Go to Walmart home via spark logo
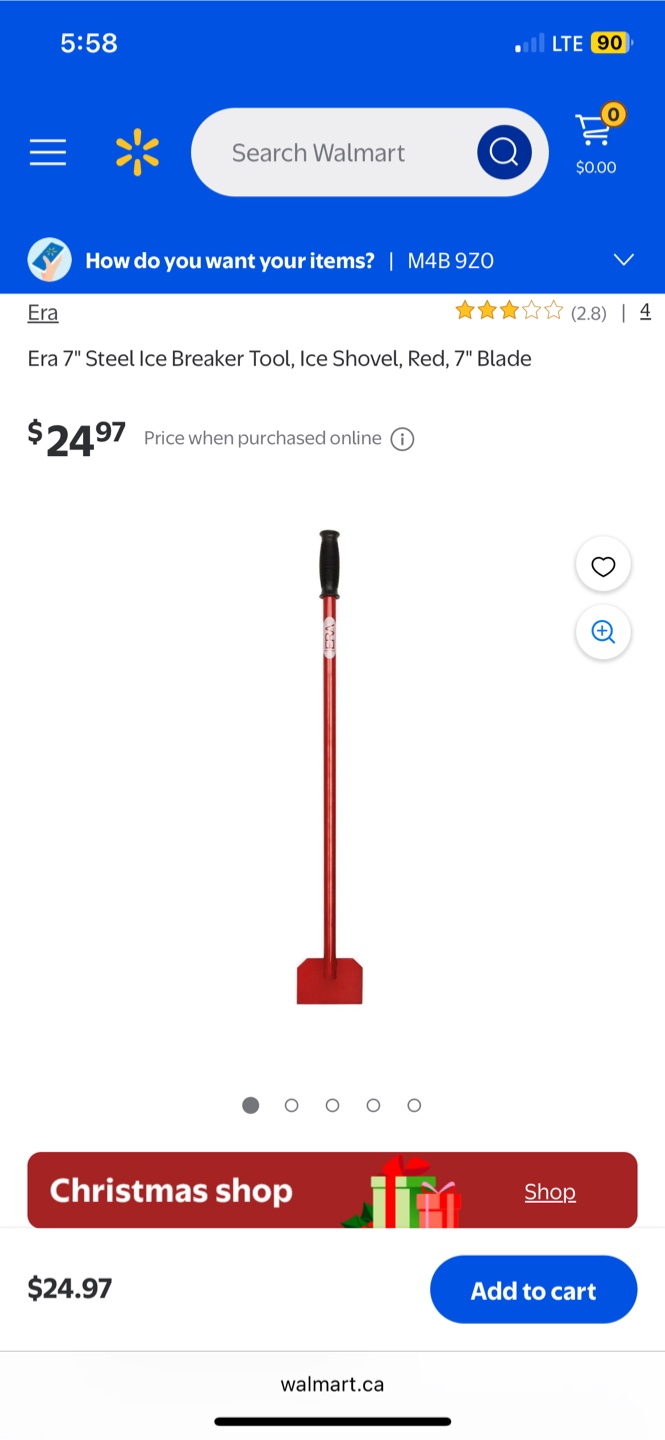The image size is (665, 1440). pyautogui.click(x=137, y=152)
